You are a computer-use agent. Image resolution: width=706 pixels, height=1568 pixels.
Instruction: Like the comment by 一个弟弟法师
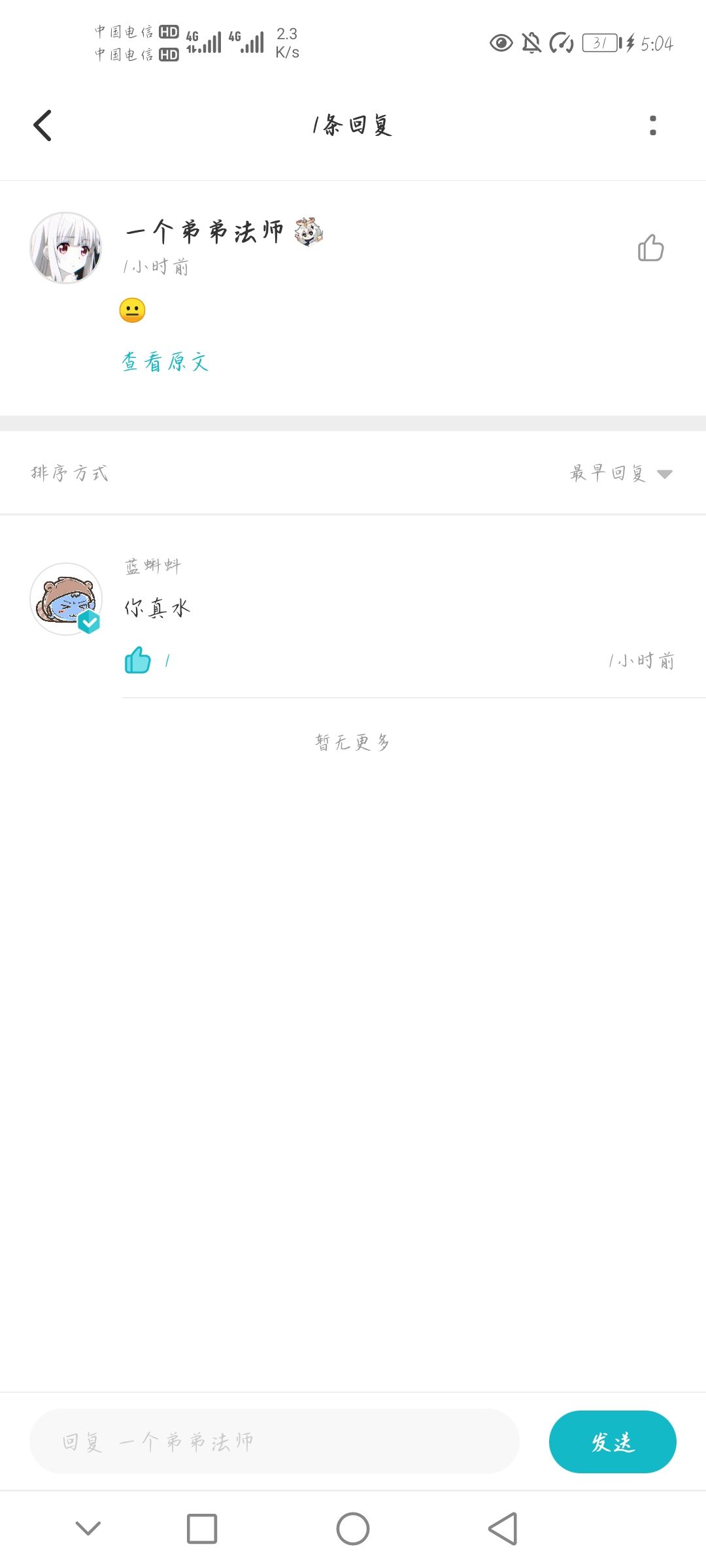pyautogui.click(x=650, y=248)
